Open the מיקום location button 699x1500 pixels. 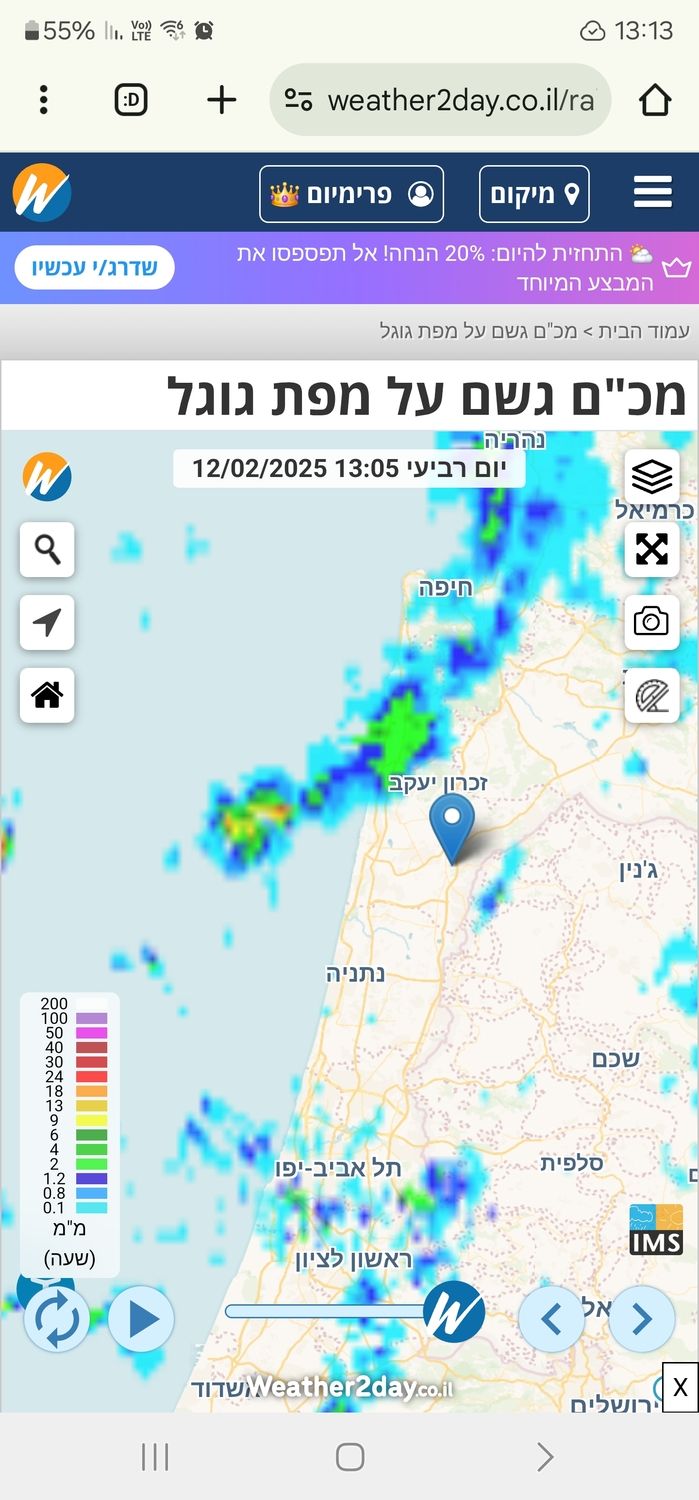click(x=534, y=194)
